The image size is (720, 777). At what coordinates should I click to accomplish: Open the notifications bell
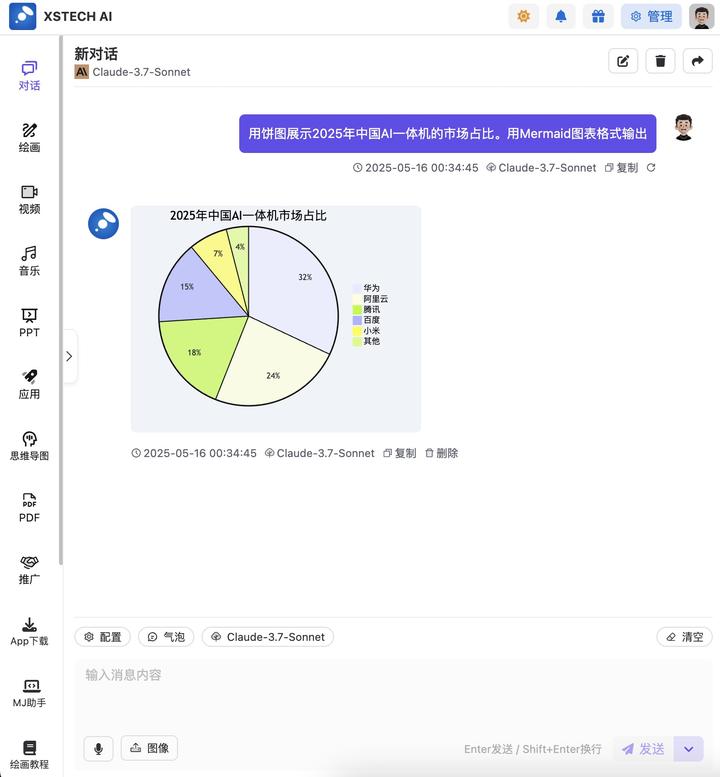tap(561, 16)
